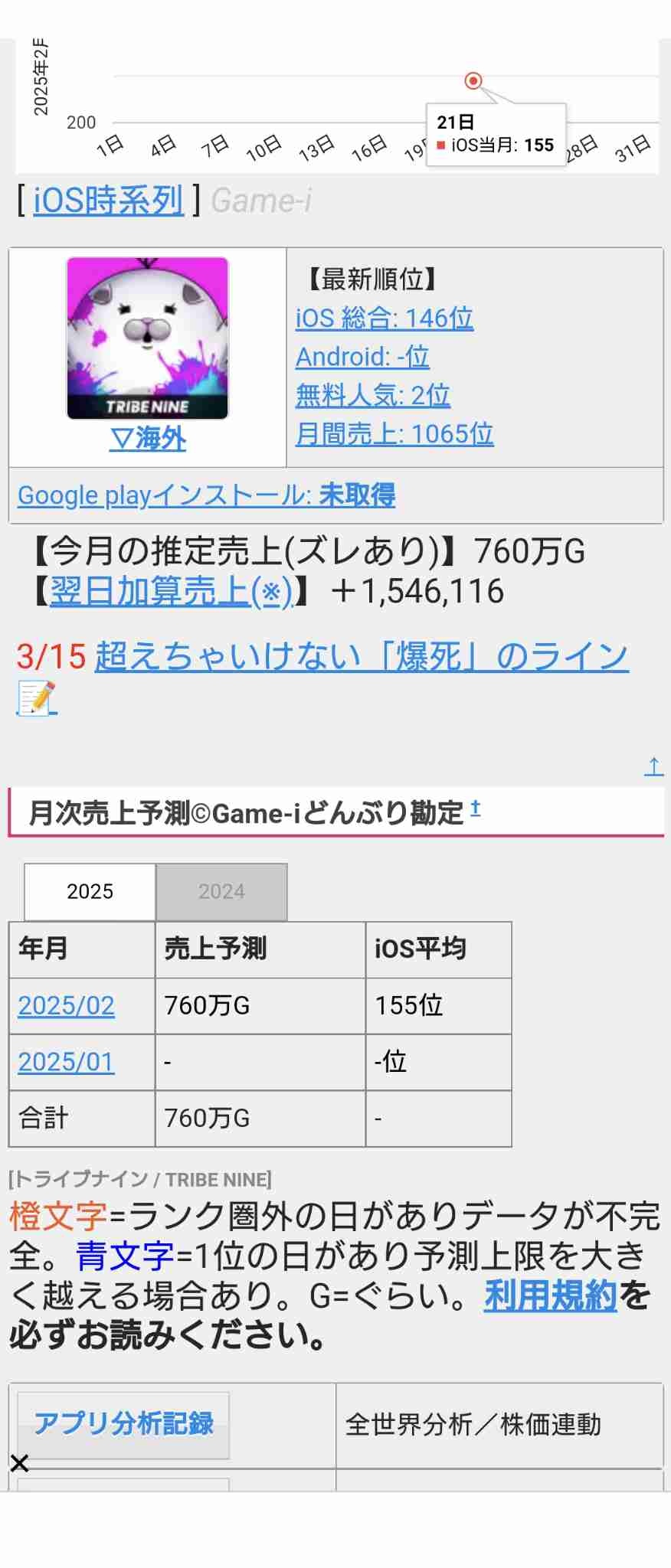The width and height of the screenshot is (671, 1568).
Task: Tap the memo icon below the 3/15 article
Action: point(36,698)
